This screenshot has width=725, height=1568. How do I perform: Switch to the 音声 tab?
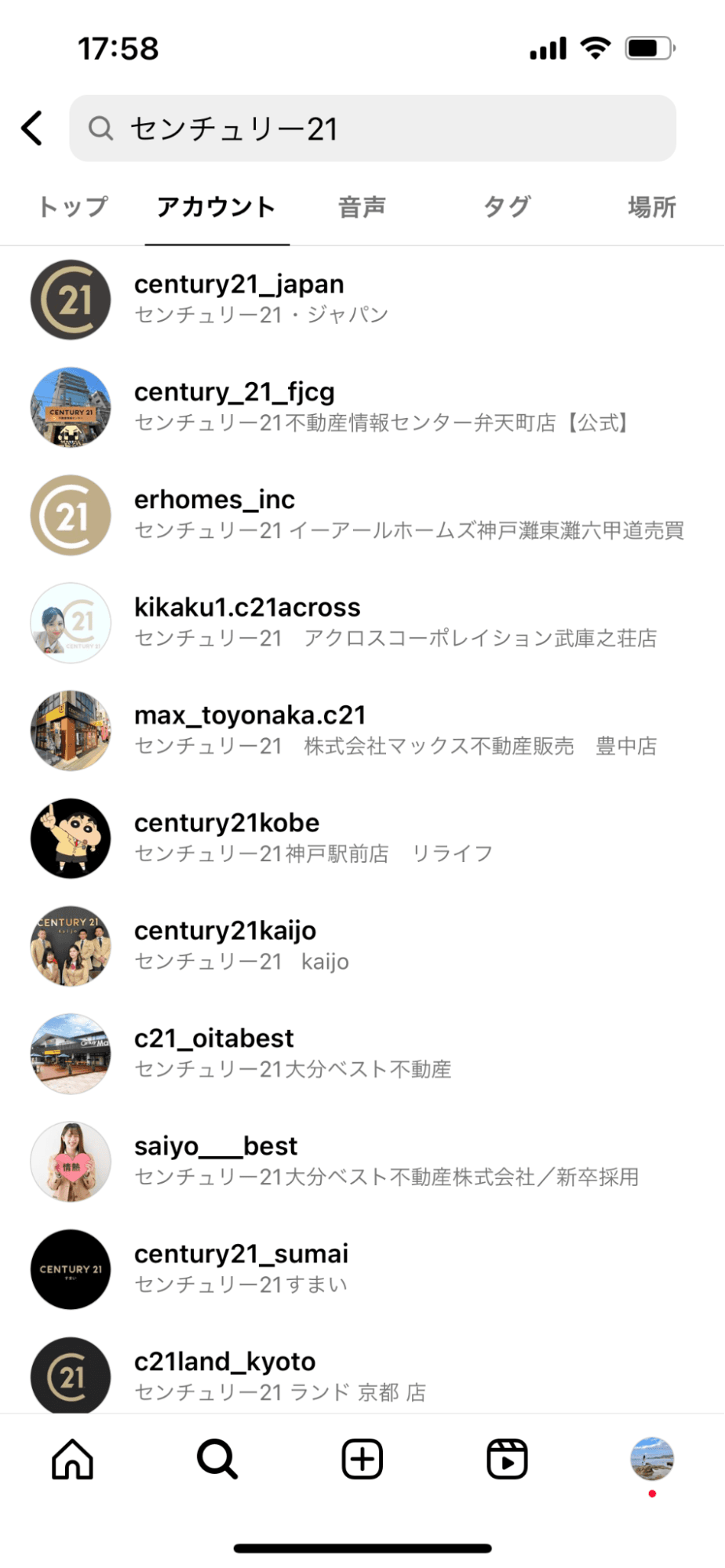pyautogui.click(x=362, y=207)
